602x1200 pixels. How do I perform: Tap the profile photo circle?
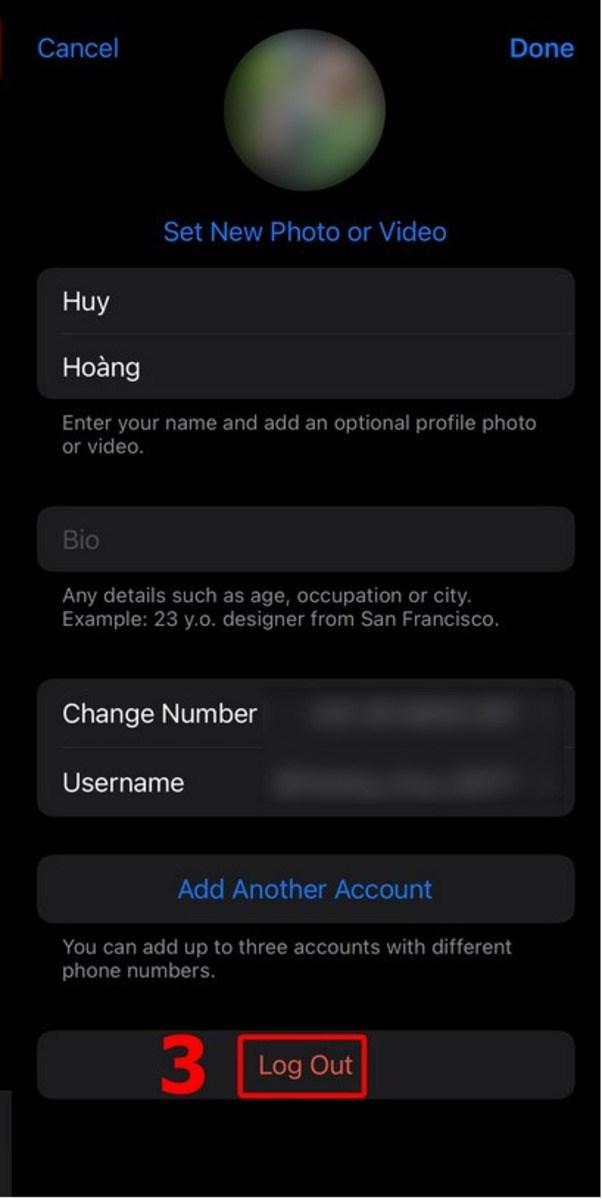(x=305, y=96)
